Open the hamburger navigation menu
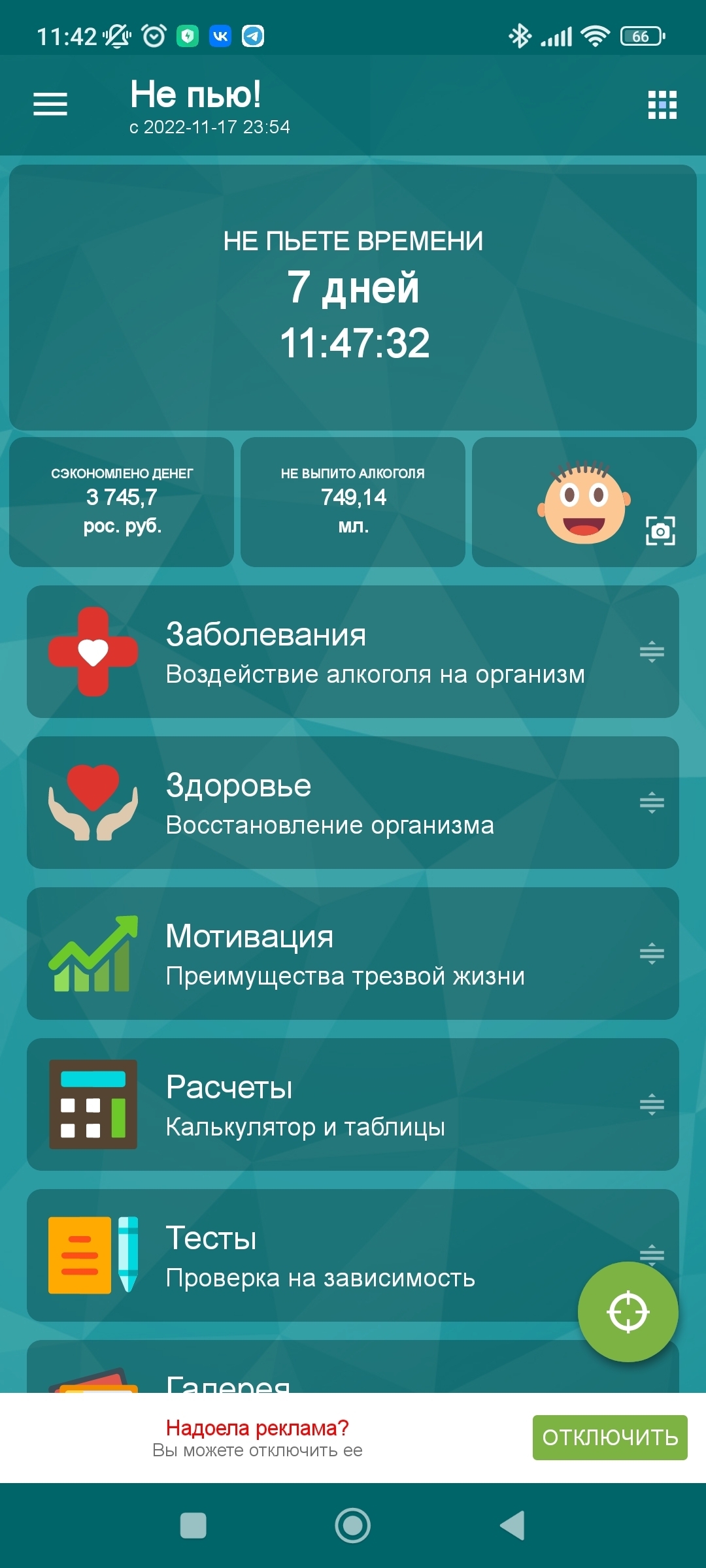 click(x=50, y=104)
